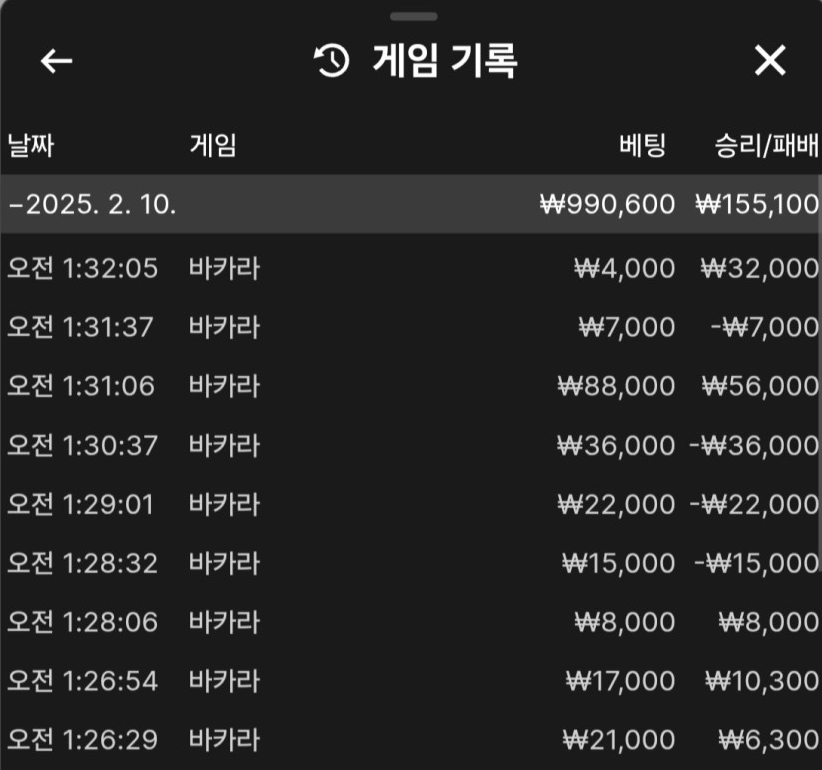Go back using the arrow icon
Viewport: 822px width, 770px height.
[x=57, y=61]
